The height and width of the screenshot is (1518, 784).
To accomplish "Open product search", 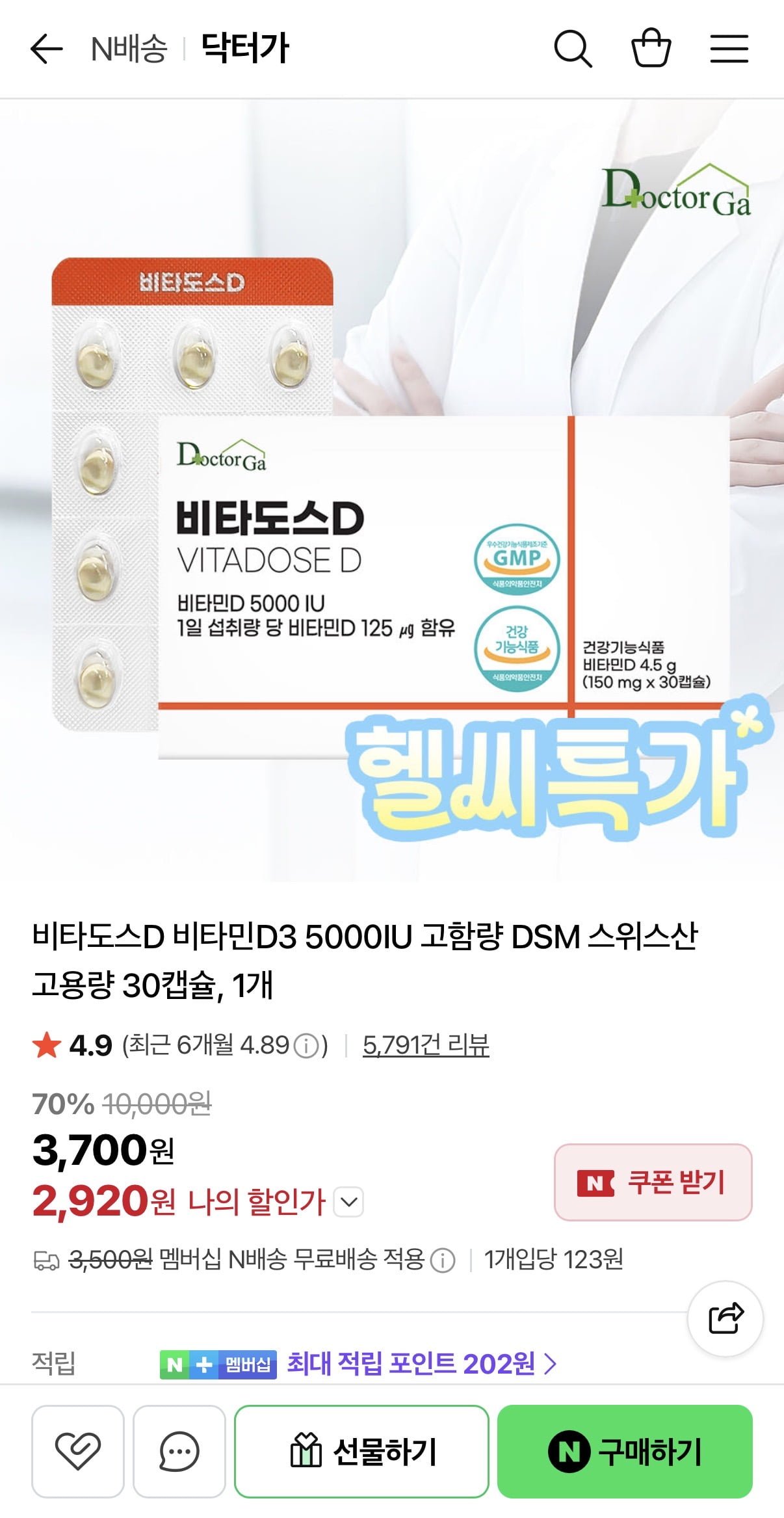I will point(572,49).
